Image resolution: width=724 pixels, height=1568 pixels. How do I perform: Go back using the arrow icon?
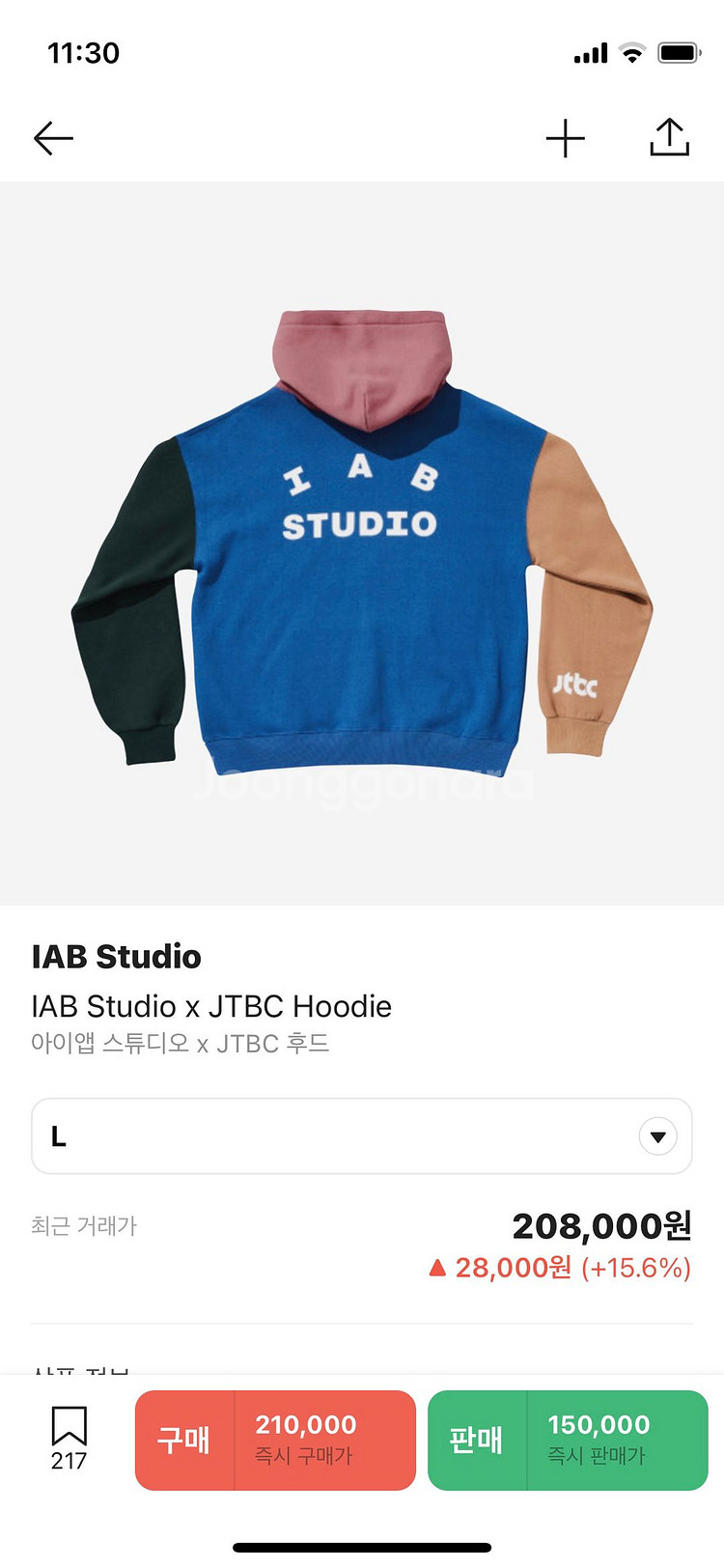point(53,139)
